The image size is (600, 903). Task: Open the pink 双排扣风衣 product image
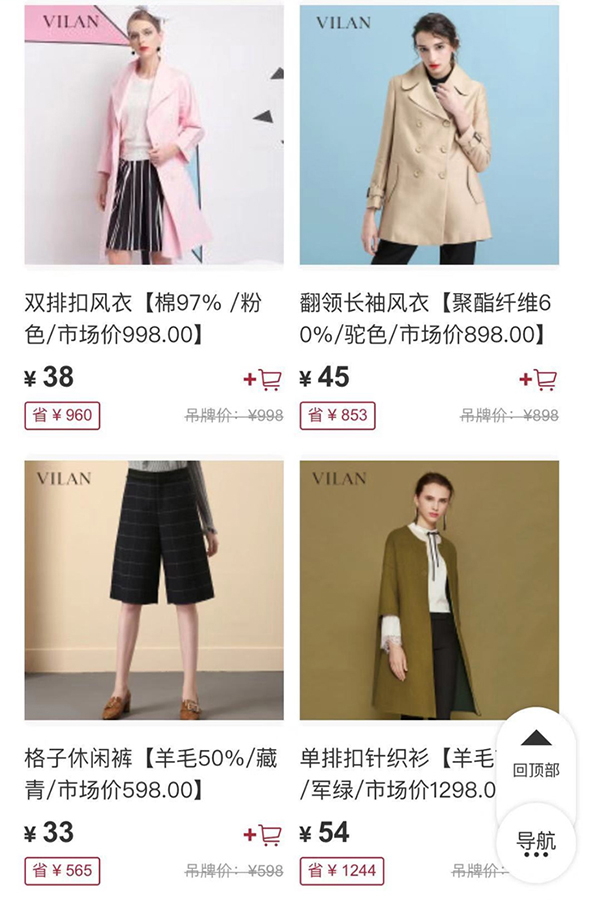pos(154,135)
